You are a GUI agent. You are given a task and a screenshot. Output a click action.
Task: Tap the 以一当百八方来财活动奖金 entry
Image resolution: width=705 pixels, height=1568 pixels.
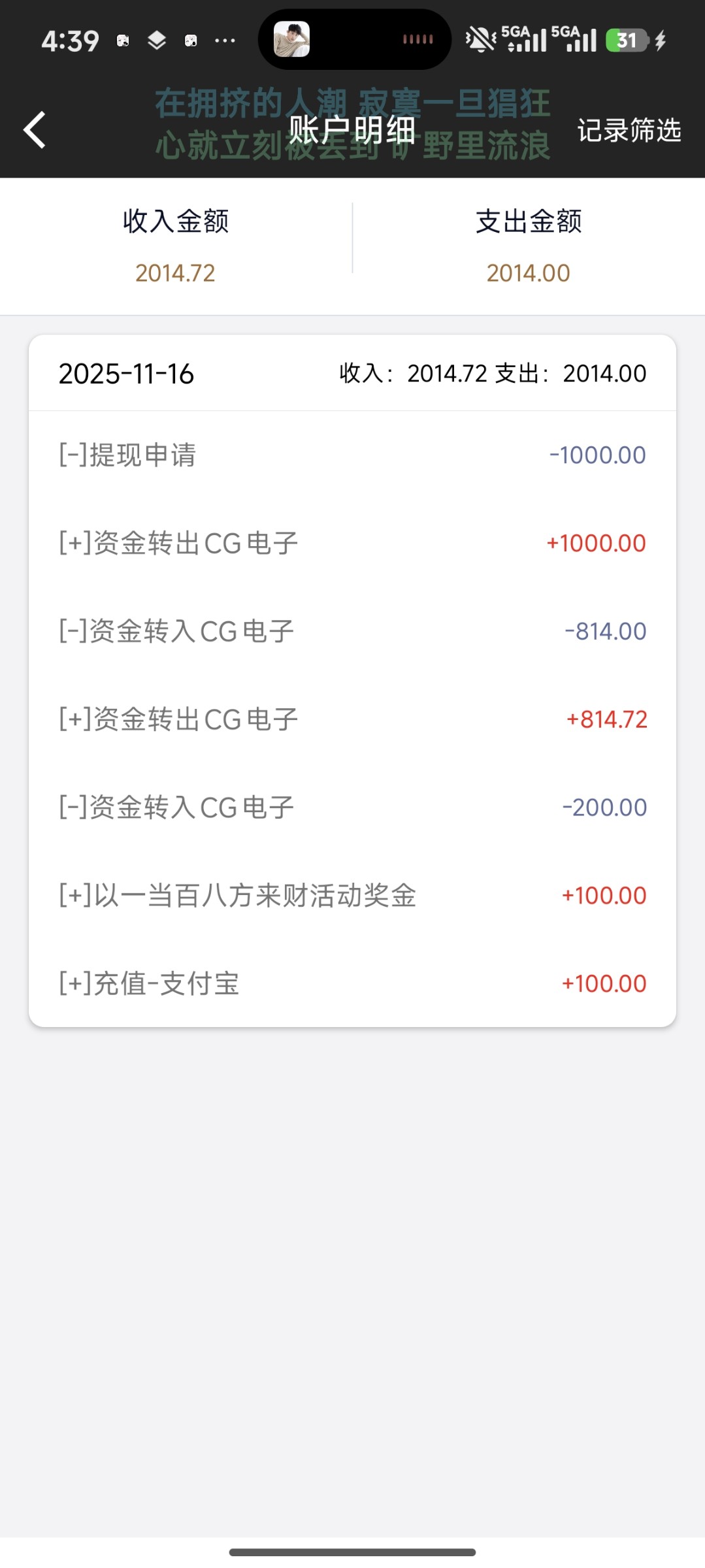[x=352, y=895]
